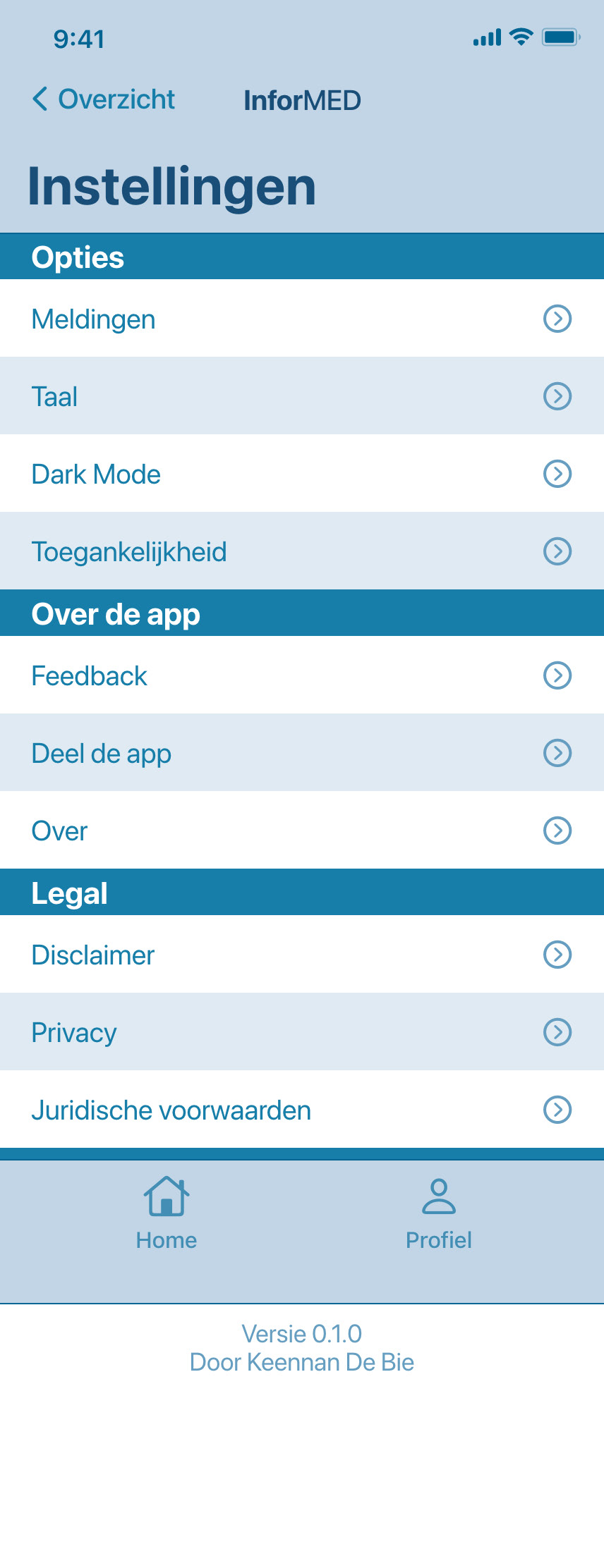Open the Feedback row
Viewport: 604px width, 1568px height.
click(x=301, y=675)
